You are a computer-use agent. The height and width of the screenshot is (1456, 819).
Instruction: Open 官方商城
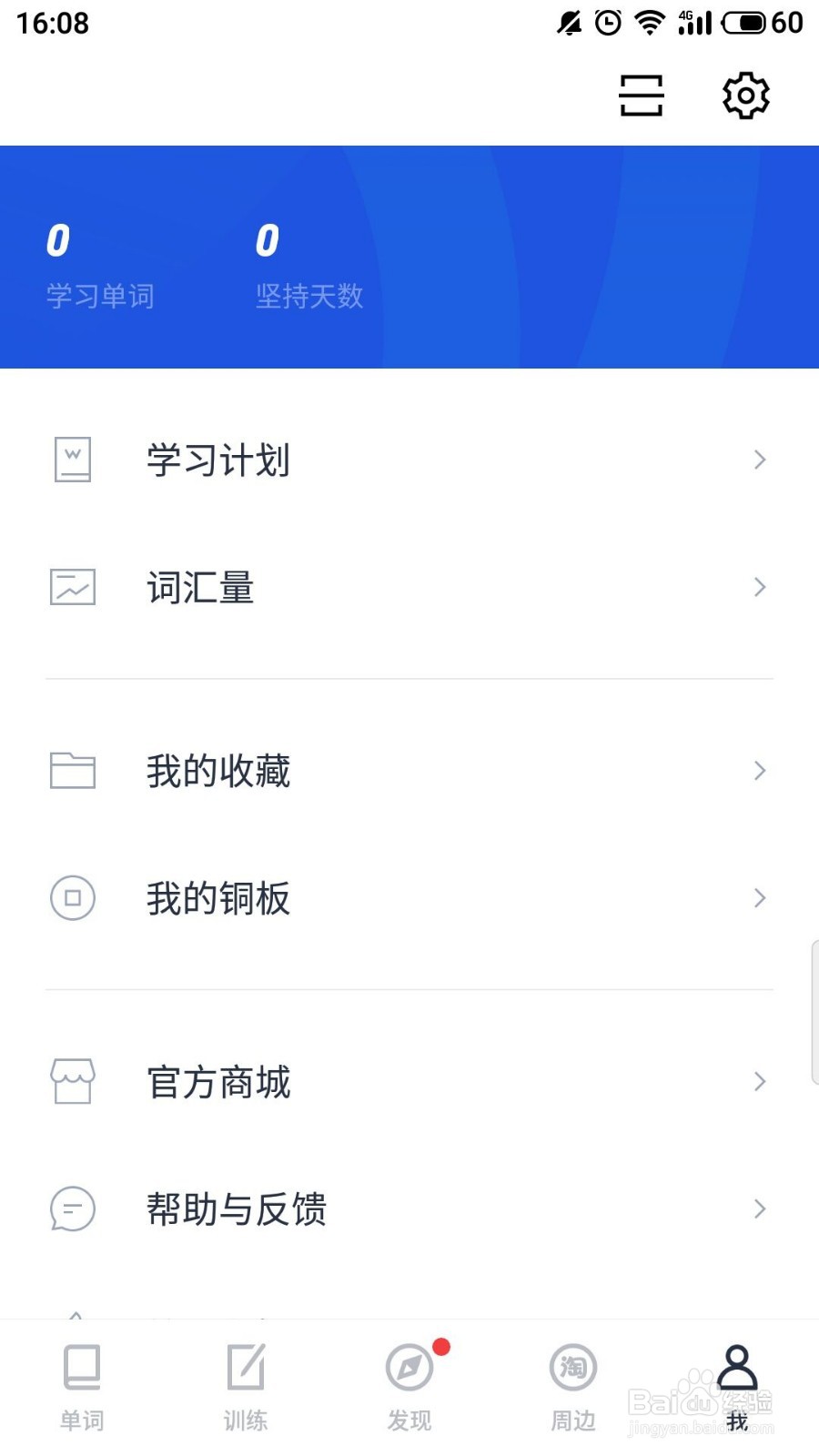point(409,1082)
